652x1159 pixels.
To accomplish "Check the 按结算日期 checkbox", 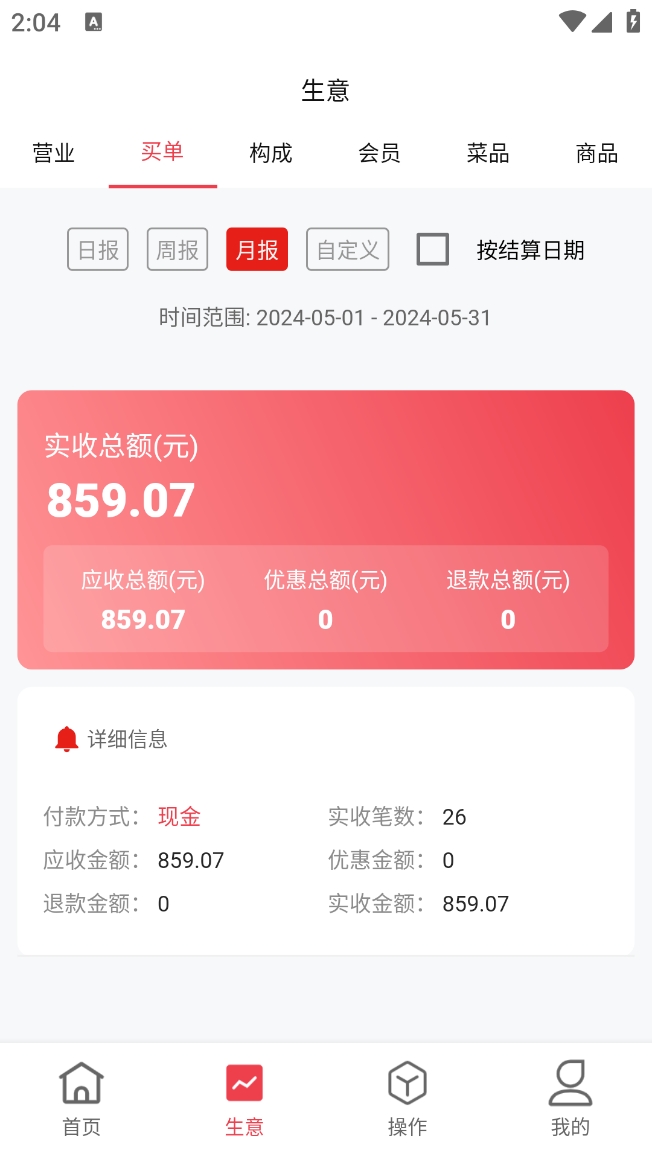I will [x=433, y=249].
